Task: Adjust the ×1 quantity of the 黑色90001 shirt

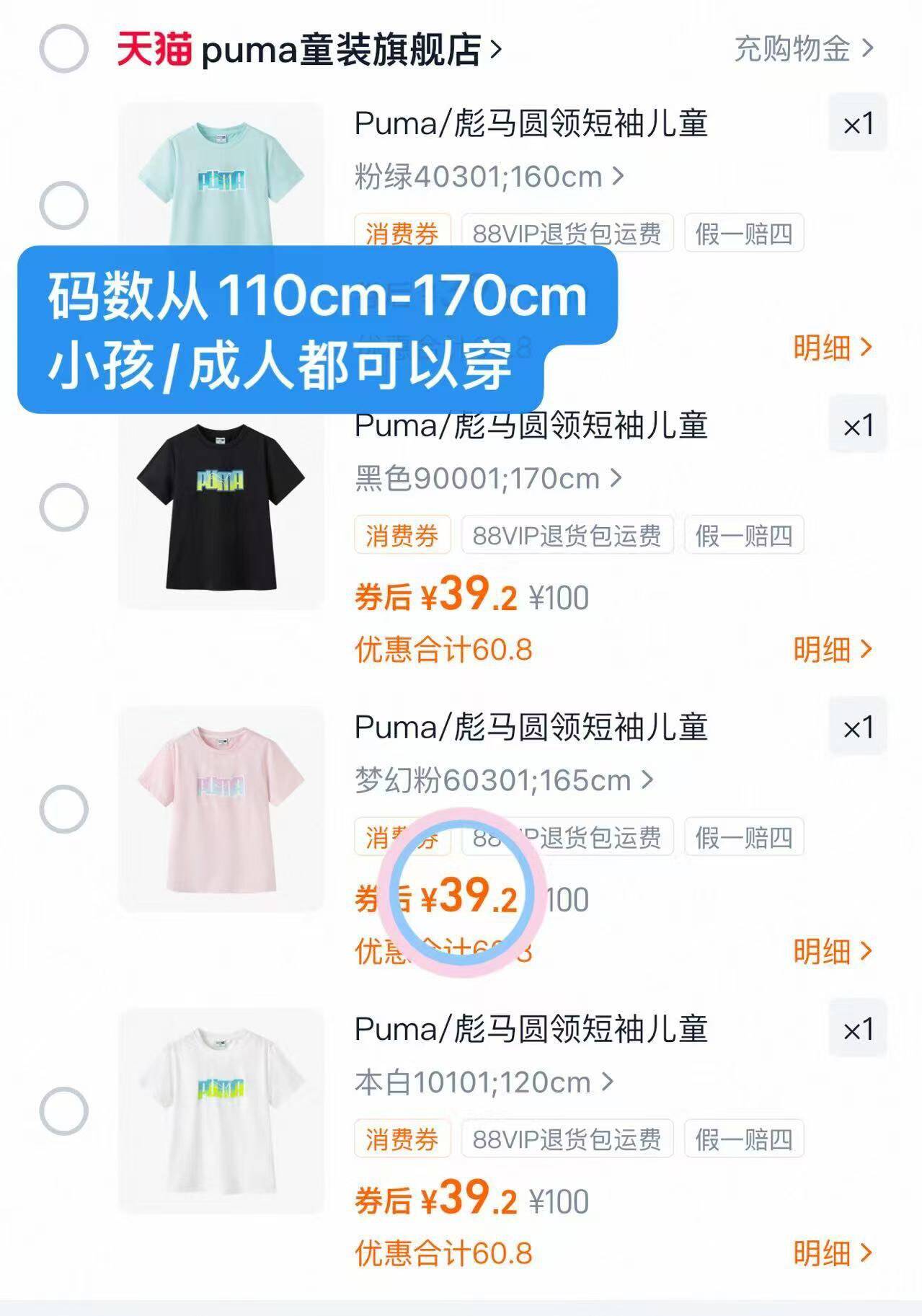Action: 857,425
